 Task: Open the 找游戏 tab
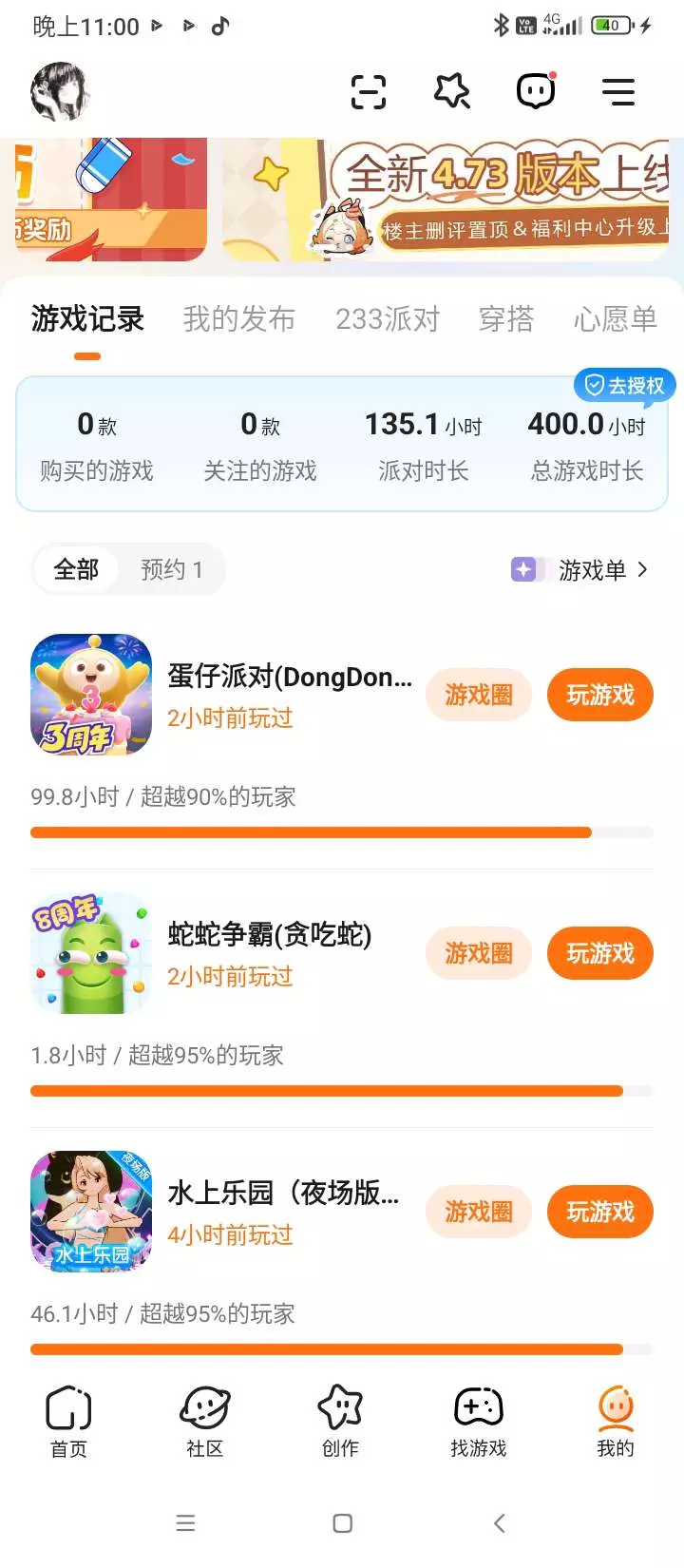point(478,1422)
